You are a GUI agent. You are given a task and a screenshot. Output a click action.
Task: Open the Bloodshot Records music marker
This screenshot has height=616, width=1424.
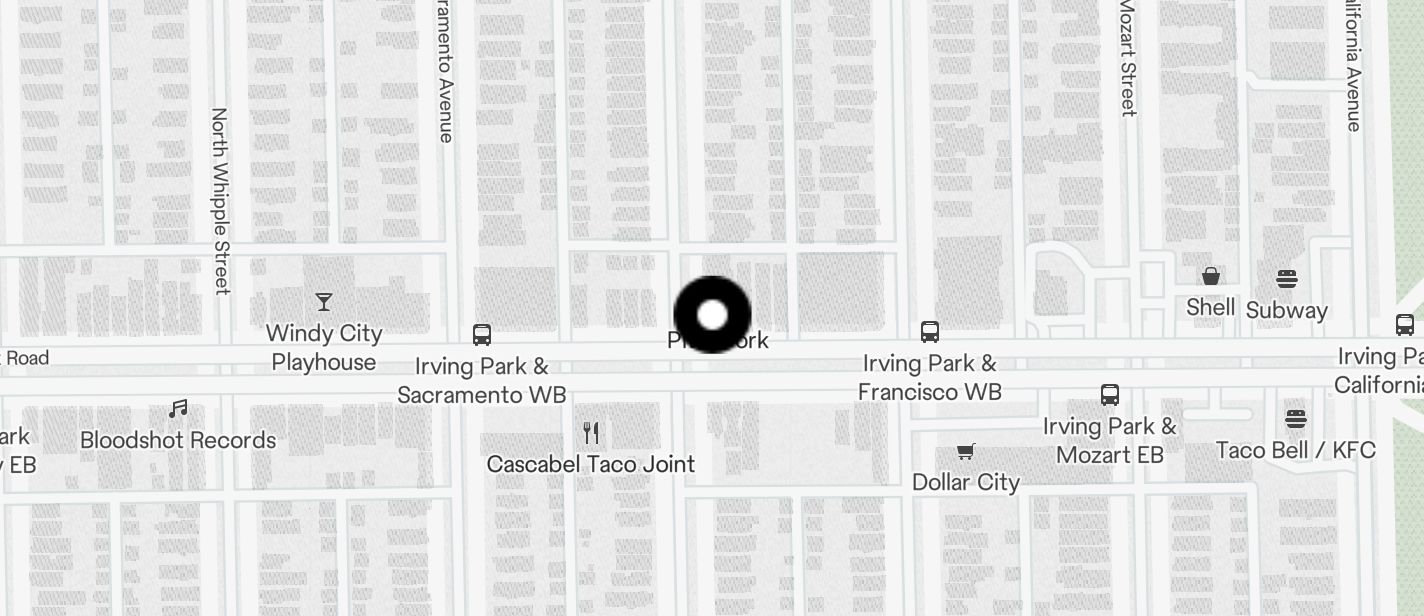coord(178,409)
